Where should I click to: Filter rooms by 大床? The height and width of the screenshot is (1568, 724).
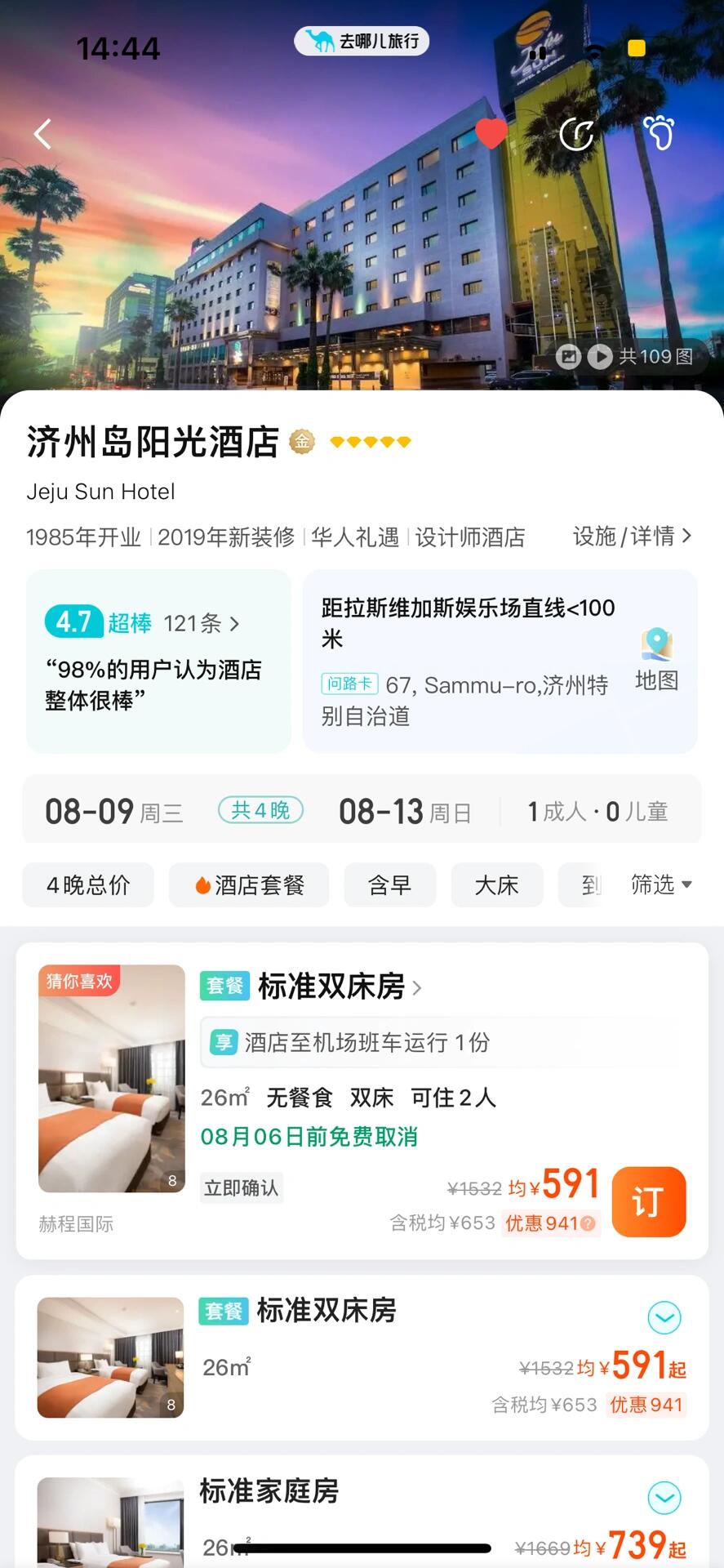[x=496, y=885]
